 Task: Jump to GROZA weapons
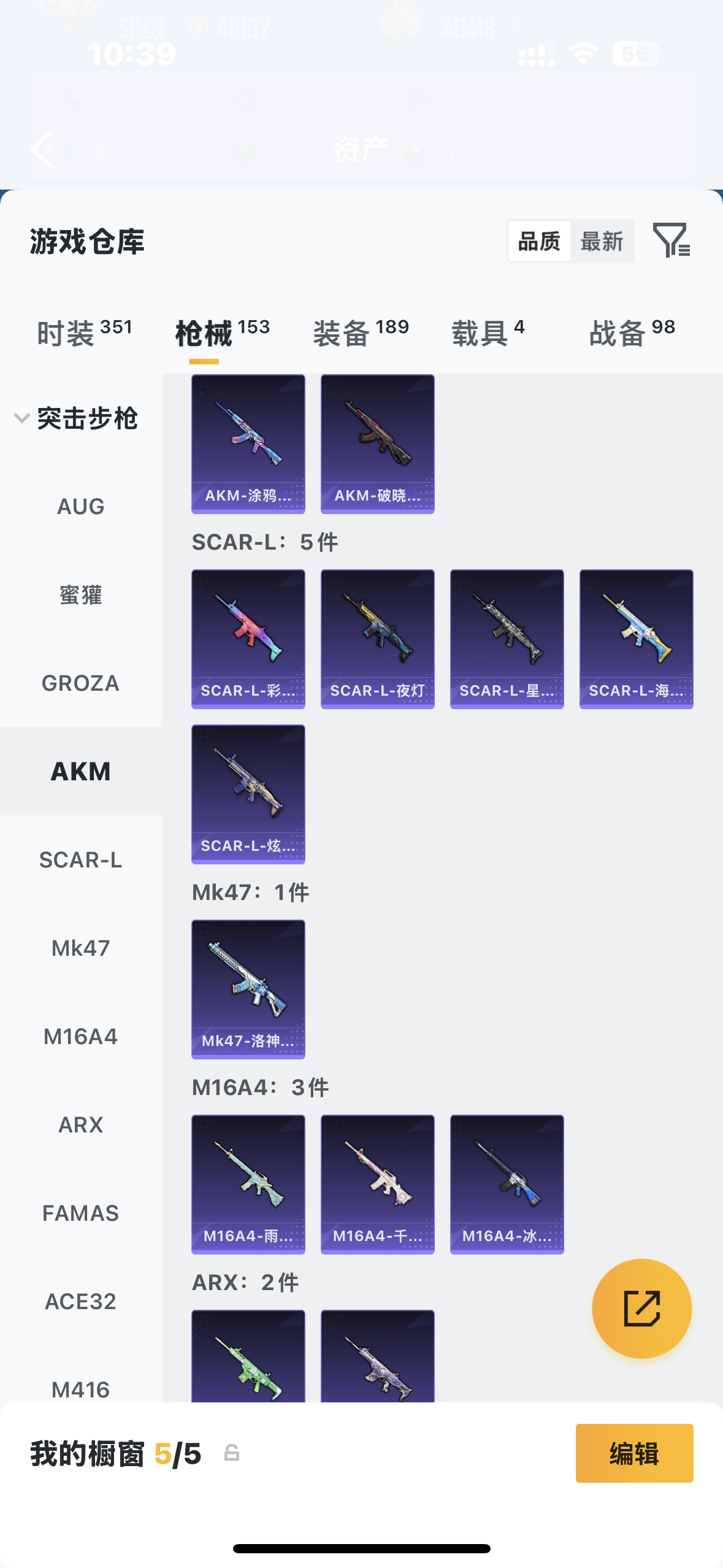click(81, 683)
